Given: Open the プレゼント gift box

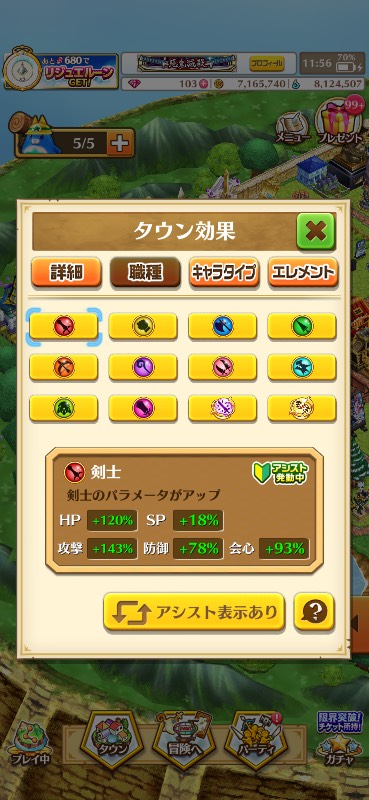Looking at the screenshot, I should point(332,122).
